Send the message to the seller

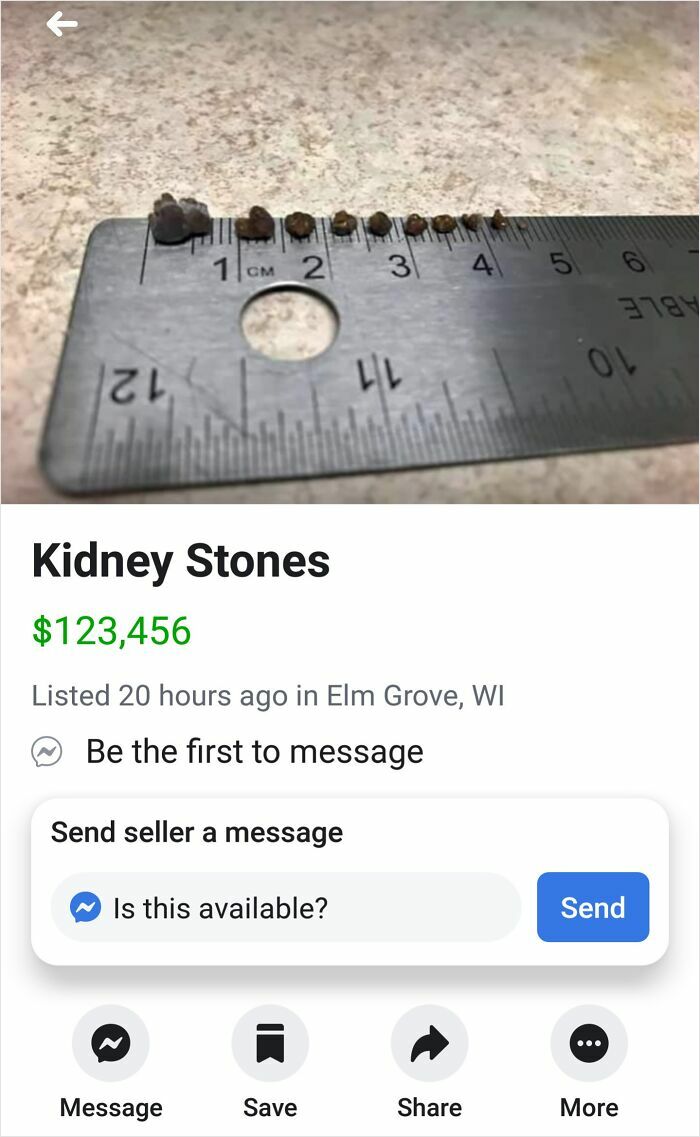click(x=593, y=907)
